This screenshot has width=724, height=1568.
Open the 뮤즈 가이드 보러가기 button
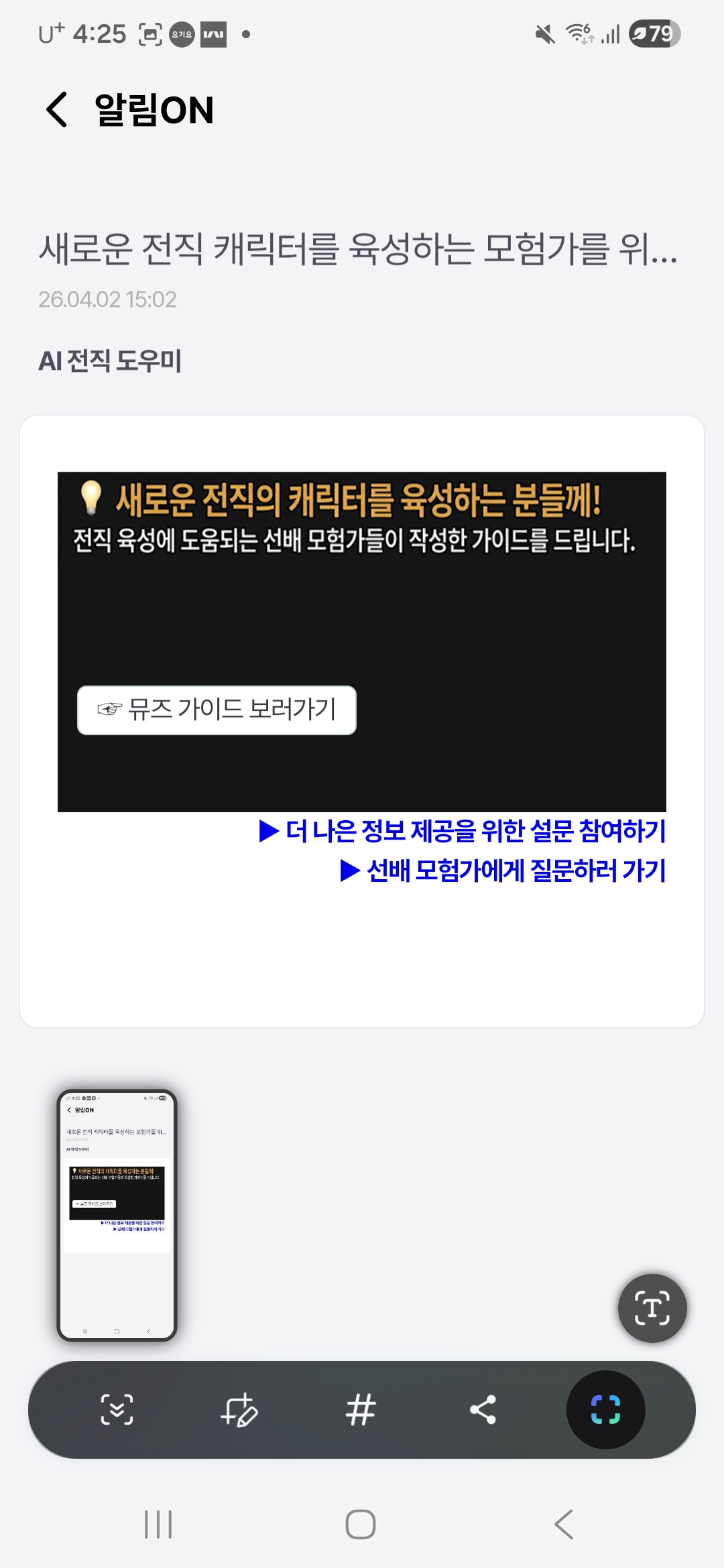217,710
